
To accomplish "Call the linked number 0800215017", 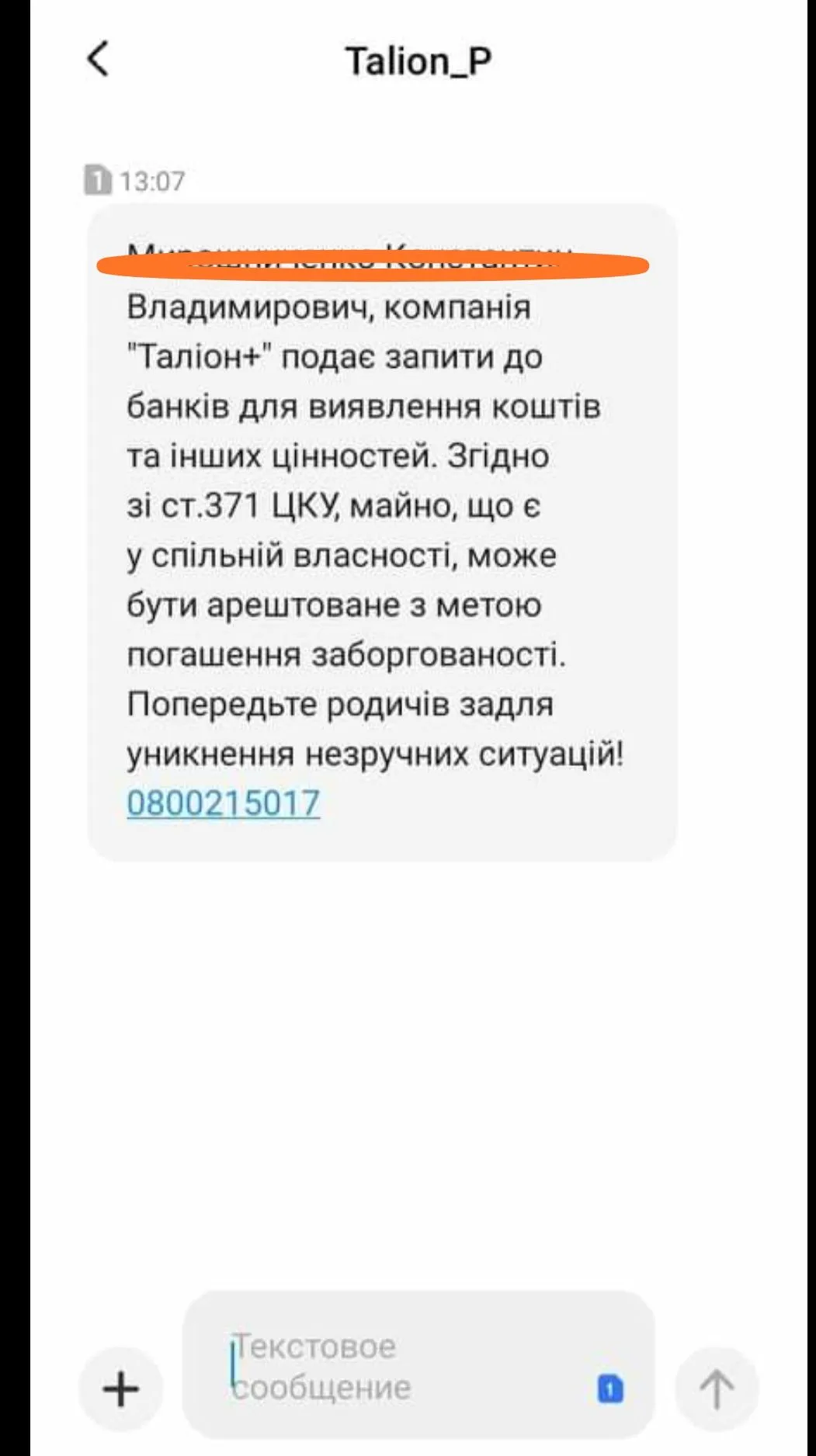I will point(224,803).
